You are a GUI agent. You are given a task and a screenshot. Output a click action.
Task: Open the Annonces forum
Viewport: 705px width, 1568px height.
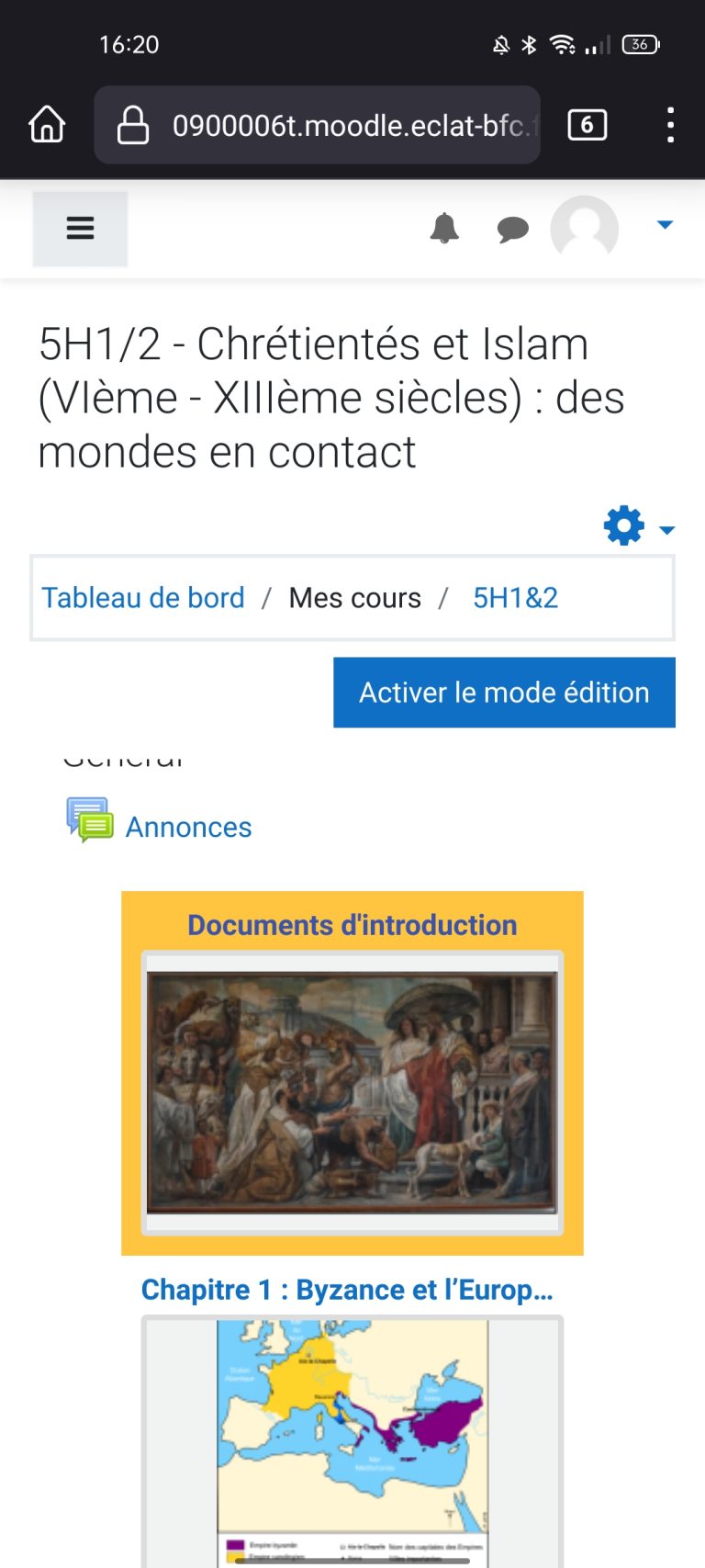tap(188, 827)
